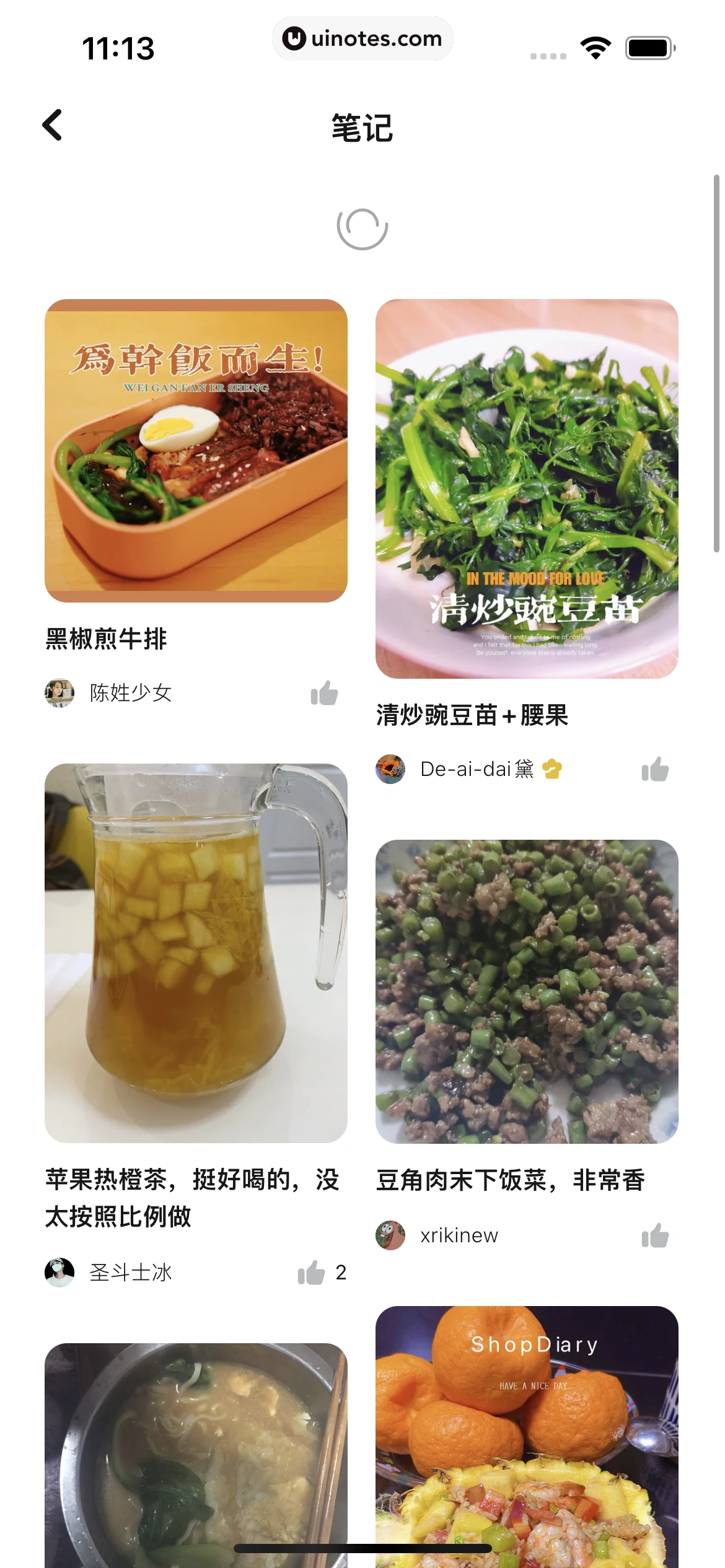Tap the loading spinner at the top
This screenshot has width=725, height=1568.
362,228
